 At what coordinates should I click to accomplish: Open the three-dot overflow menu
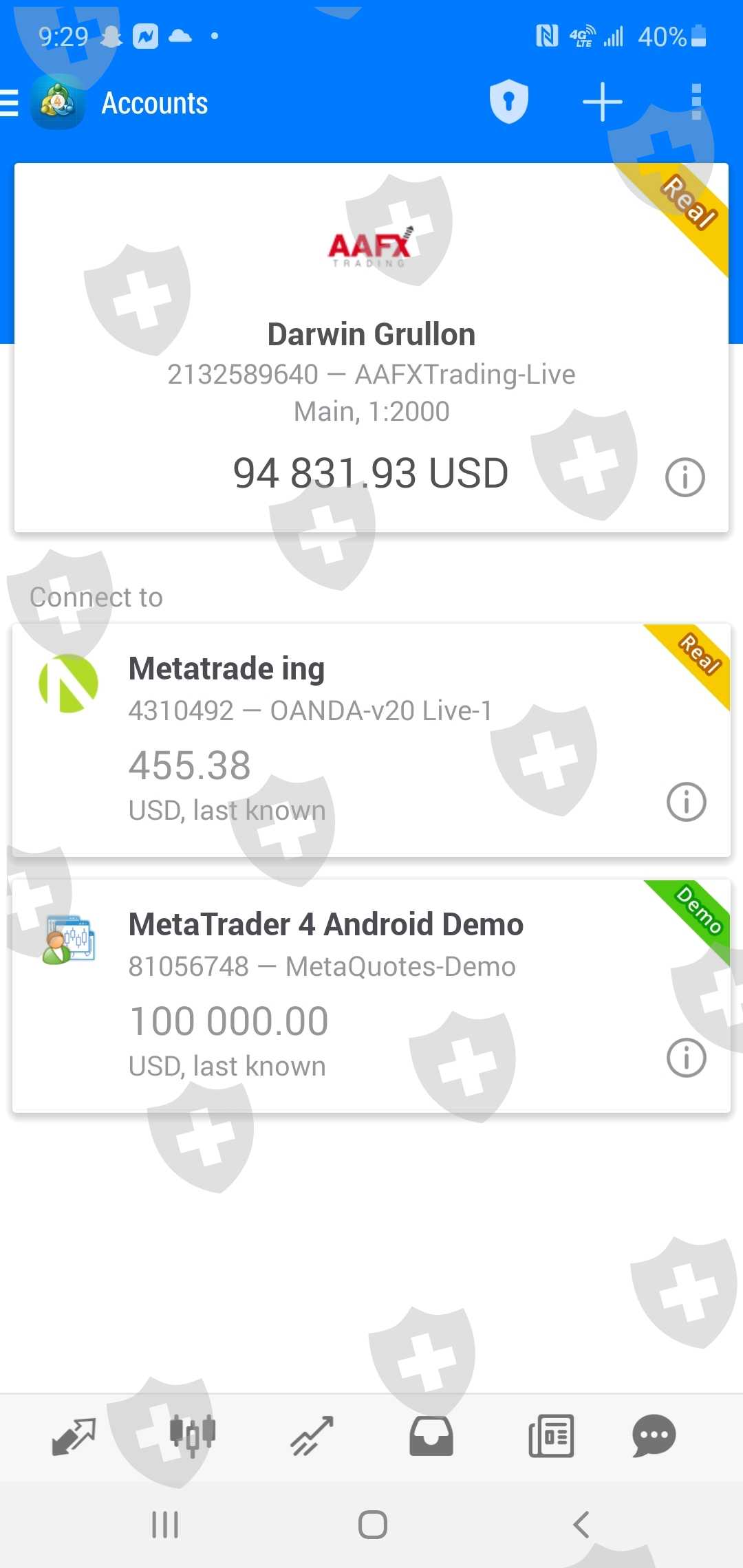[696, 102]
